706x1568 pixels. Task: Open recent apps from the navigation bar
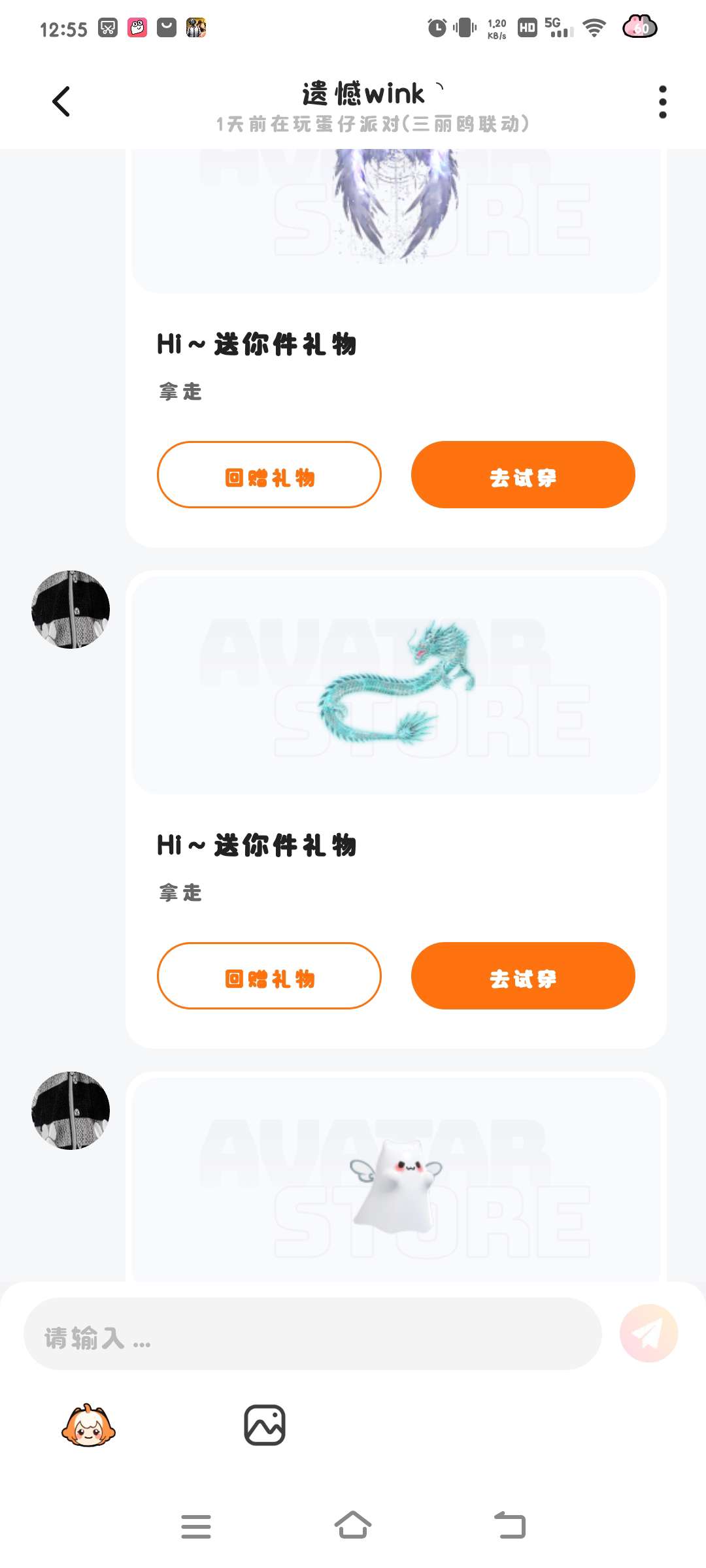pos(195,1526)
